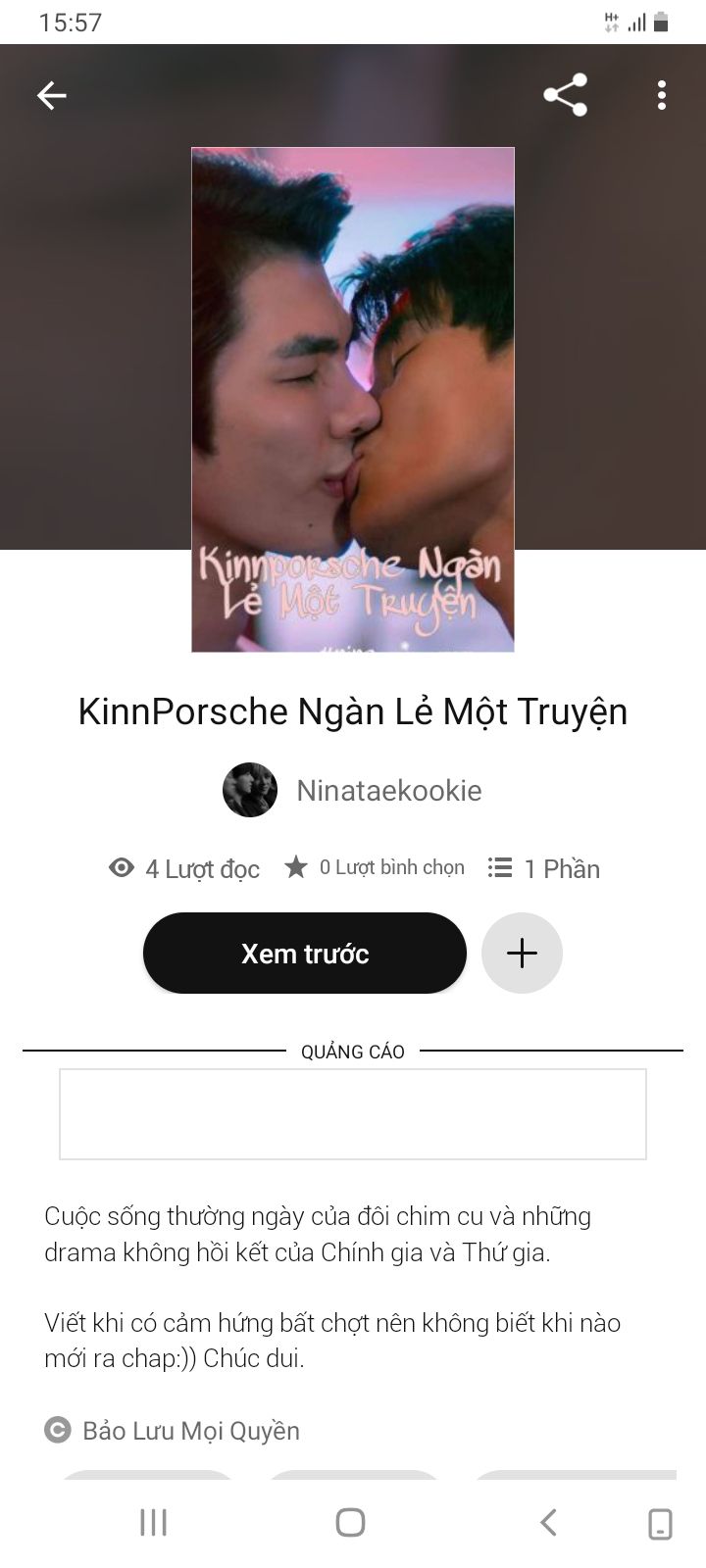
Task: Open author Ninataekookie's profile
Action: (353, 790)
